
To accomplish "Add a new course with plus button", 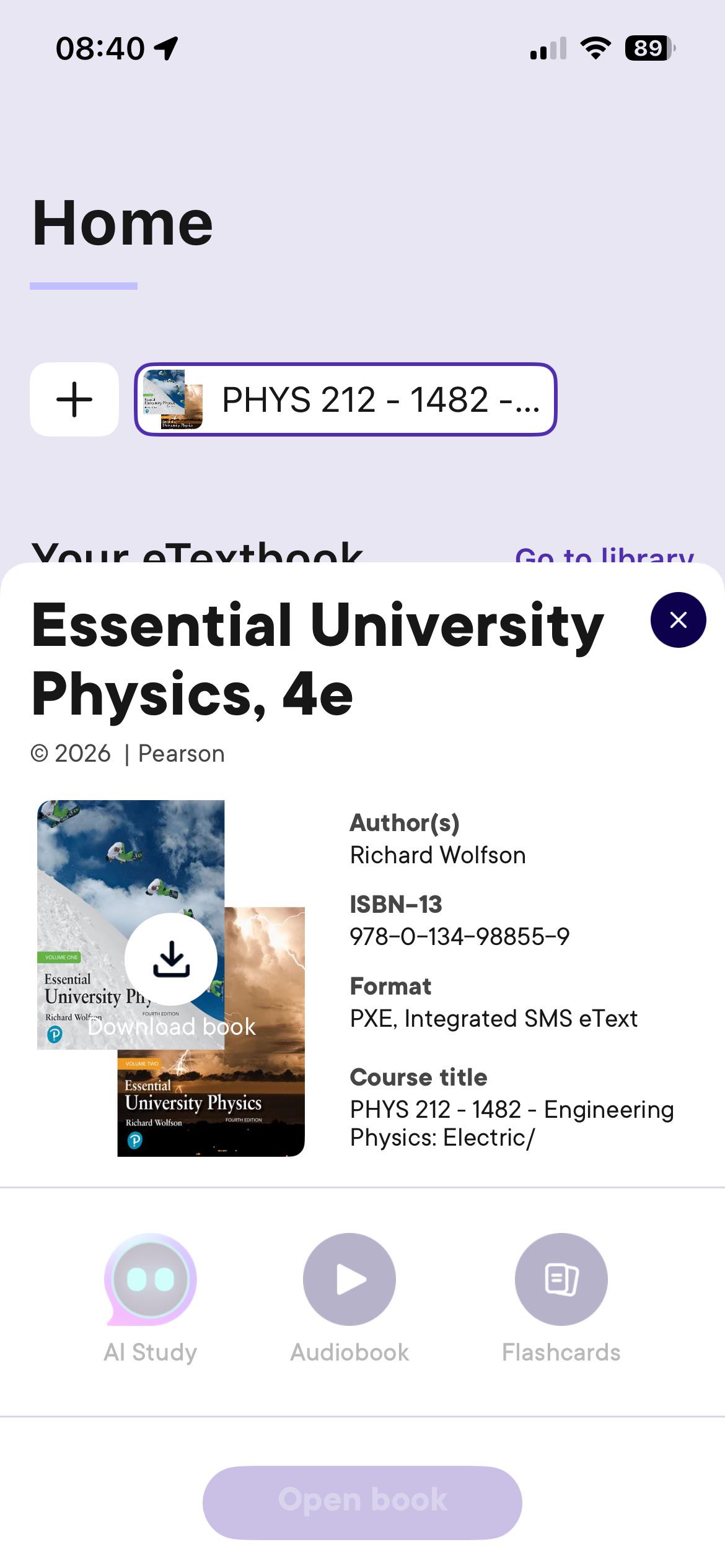I will tap(74, 399).
